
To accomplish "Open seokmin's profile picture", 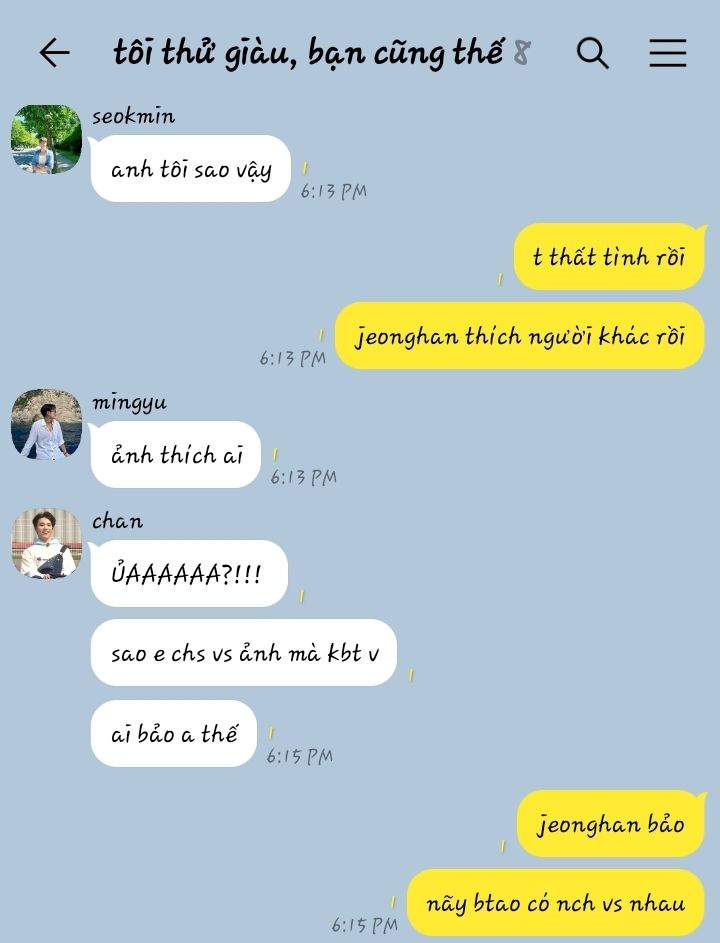I will [x=46, y=139].
